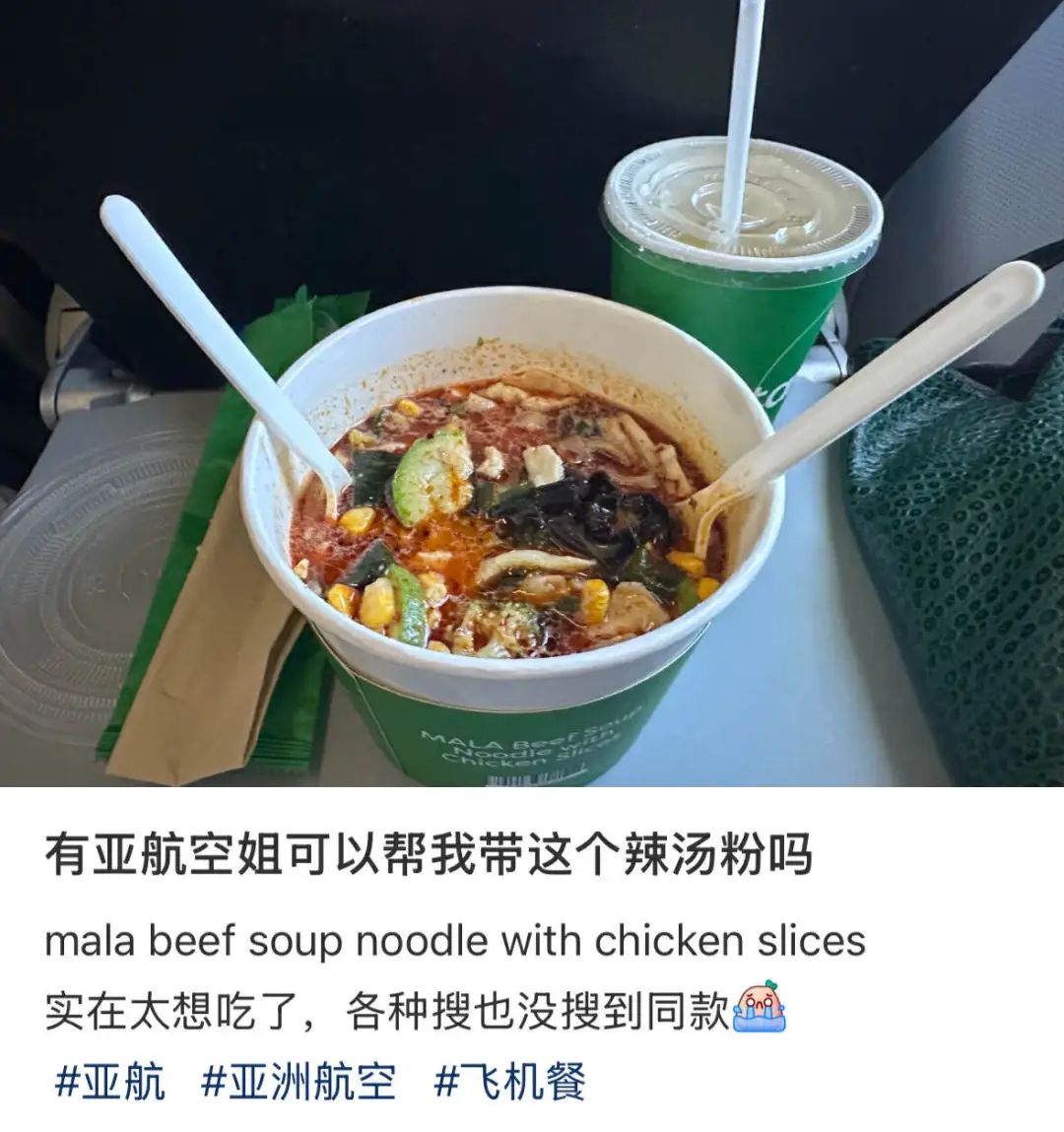Open the #亚航 hashtag
Screen dimensions: 1064x1132
tap(110, 1082)
